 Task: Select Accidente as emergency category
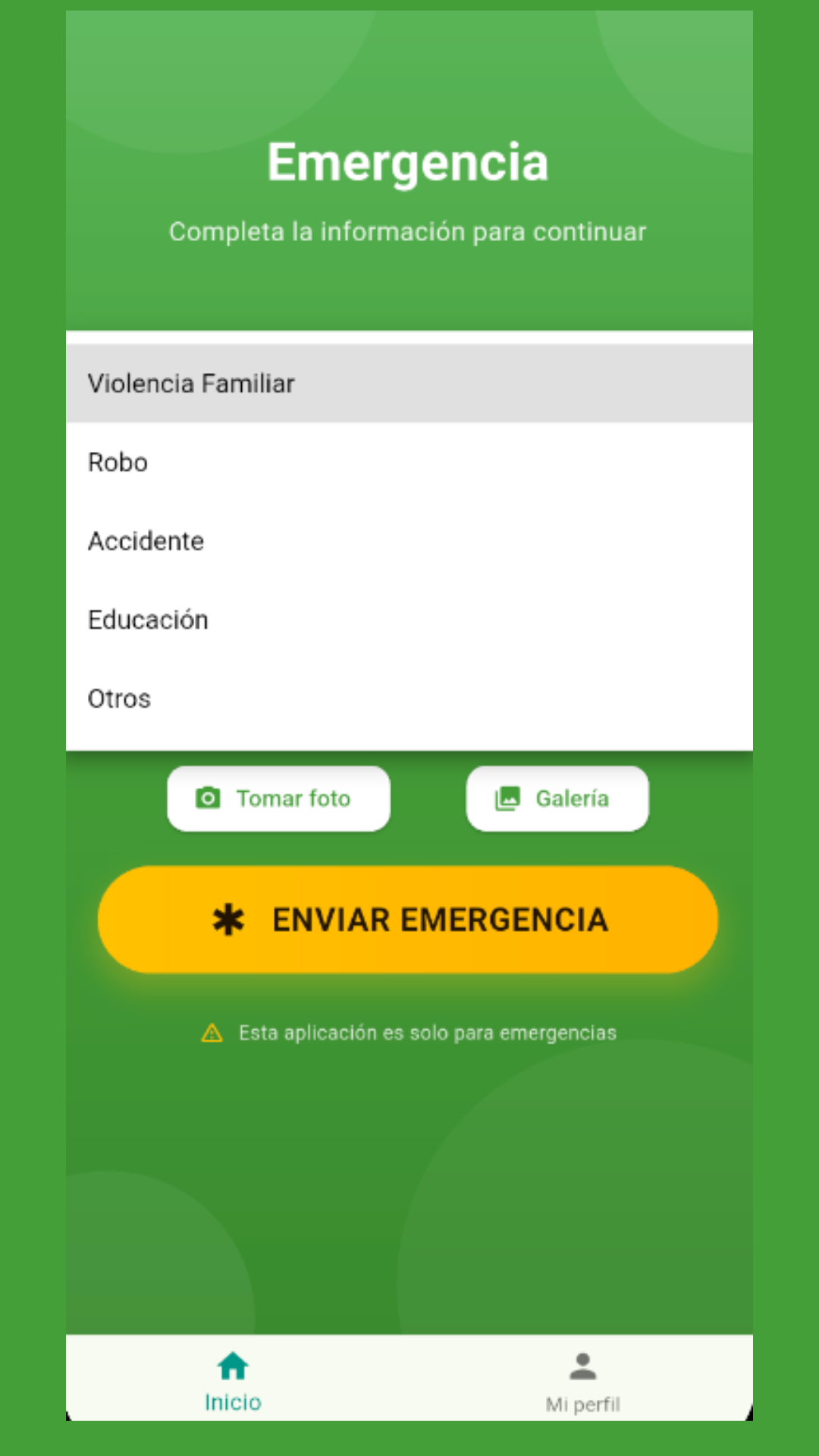[x=409, y=541]
